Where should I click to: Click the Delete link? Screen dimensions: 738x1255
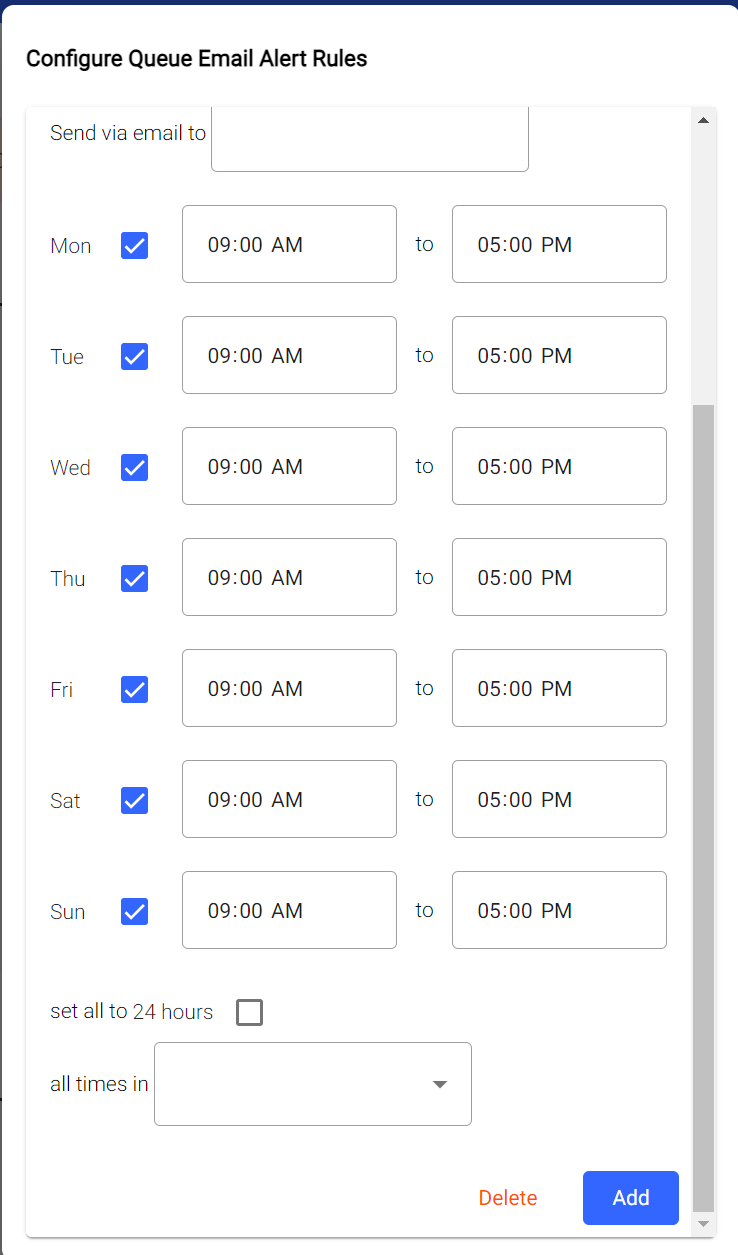click(507, 1198)
